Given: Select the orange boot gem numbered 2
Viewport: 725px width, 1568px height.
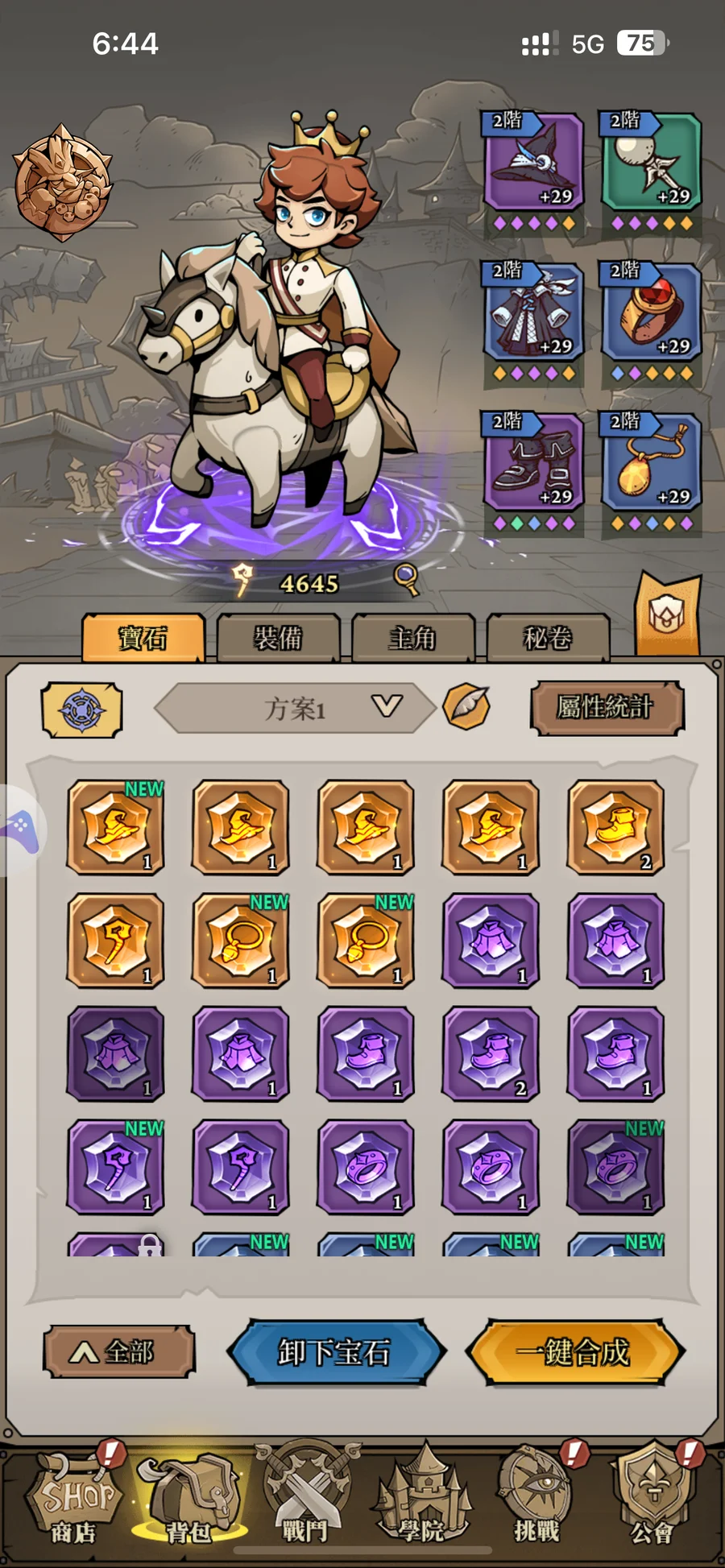Looking at the screenshot, I should [616, 827].
